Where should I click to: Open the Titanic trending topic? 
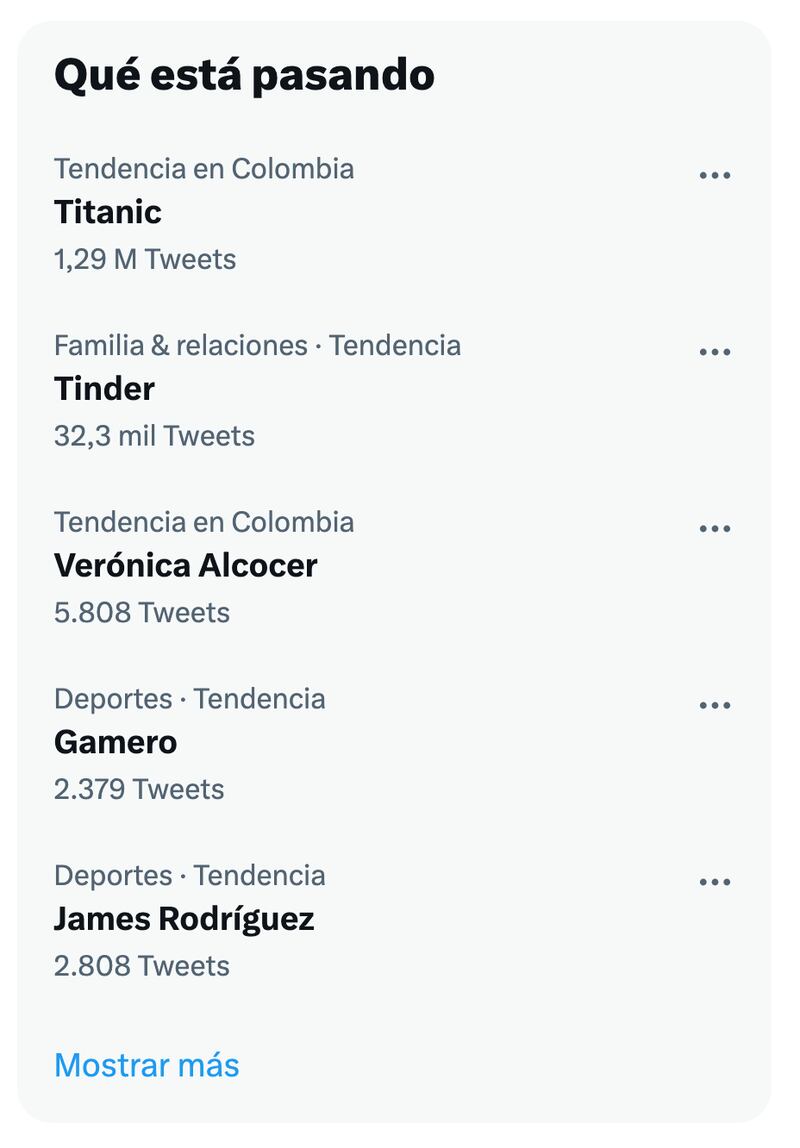pyautogui.click(x=106, y=212)
